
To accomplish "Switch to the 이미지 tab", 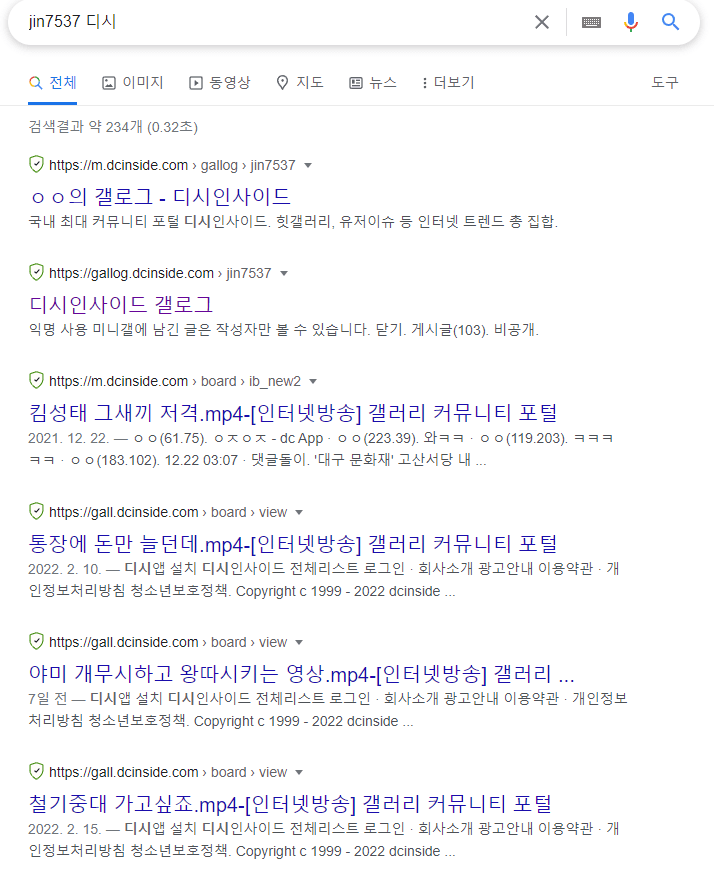I will (x=133, y=83).
